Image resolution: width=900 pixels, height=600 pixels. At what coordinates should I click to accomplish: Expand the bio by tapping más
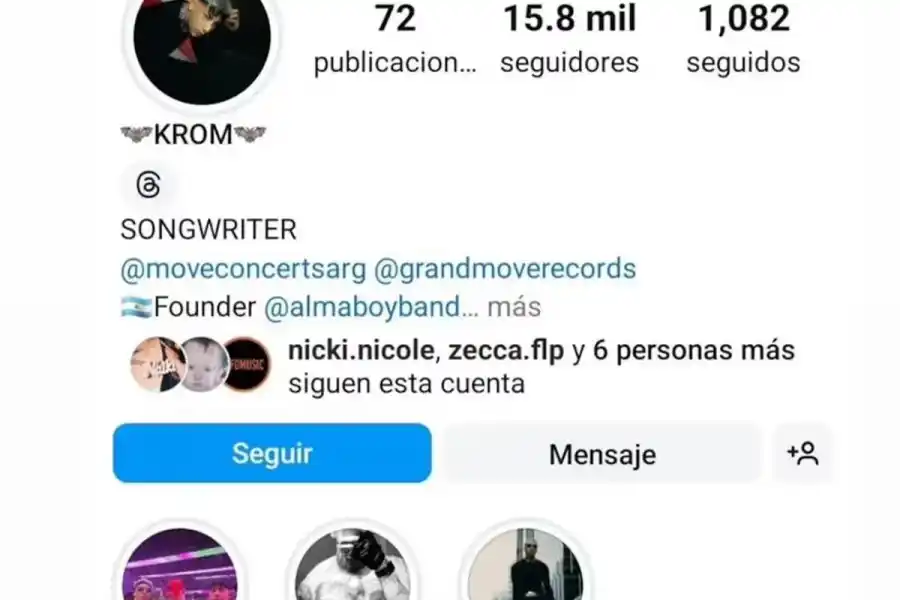coord(514,307)
